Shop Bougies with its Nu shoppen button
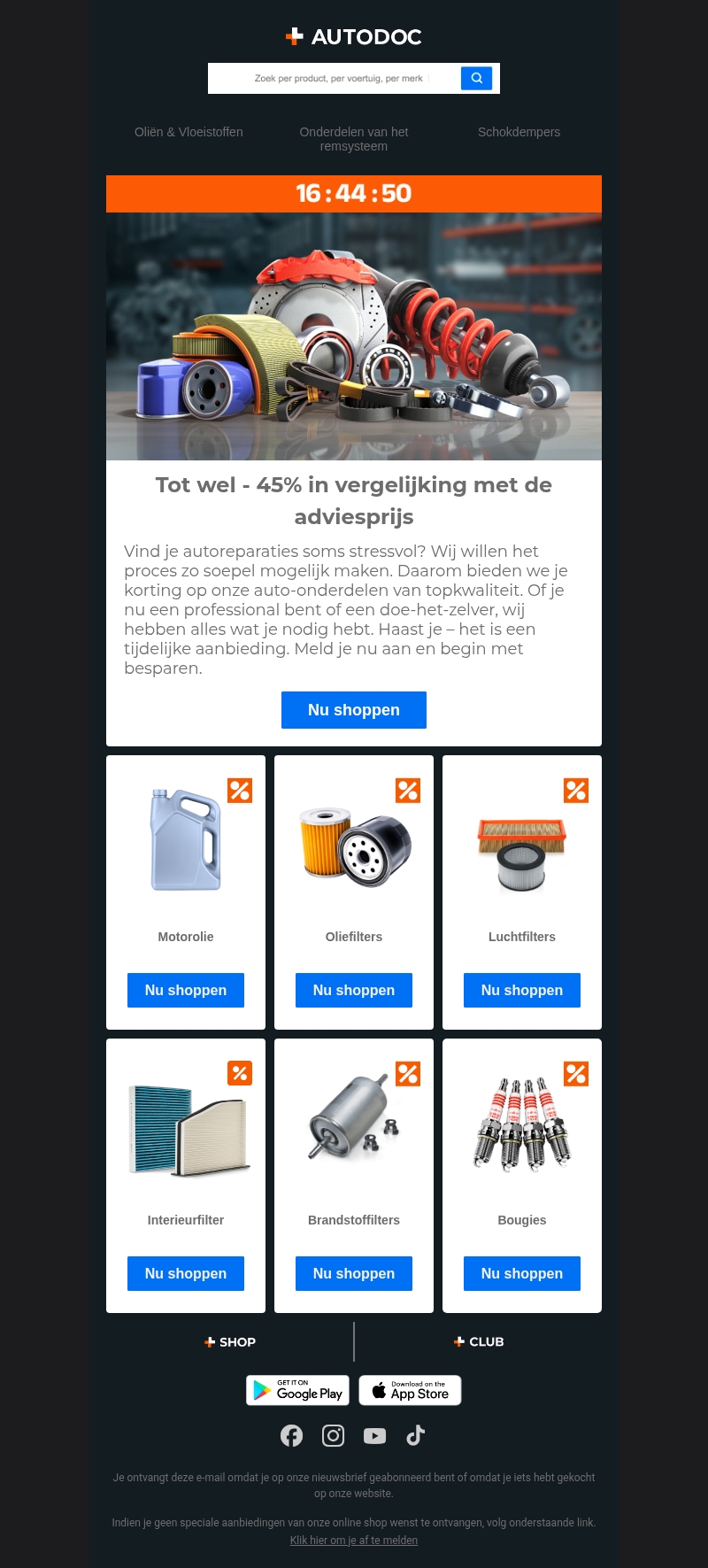Screen dimensions: 708x1568 522,1273
